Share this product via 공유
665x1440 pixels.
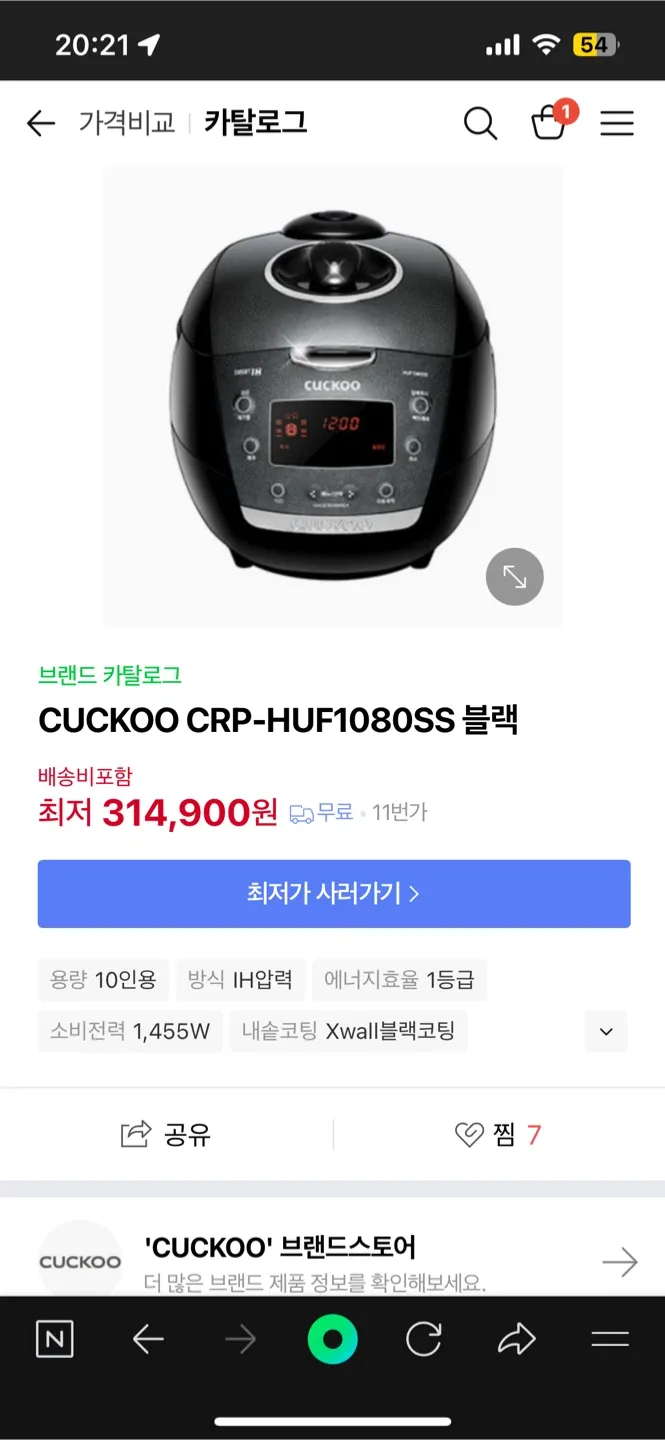coord(166,1134)
